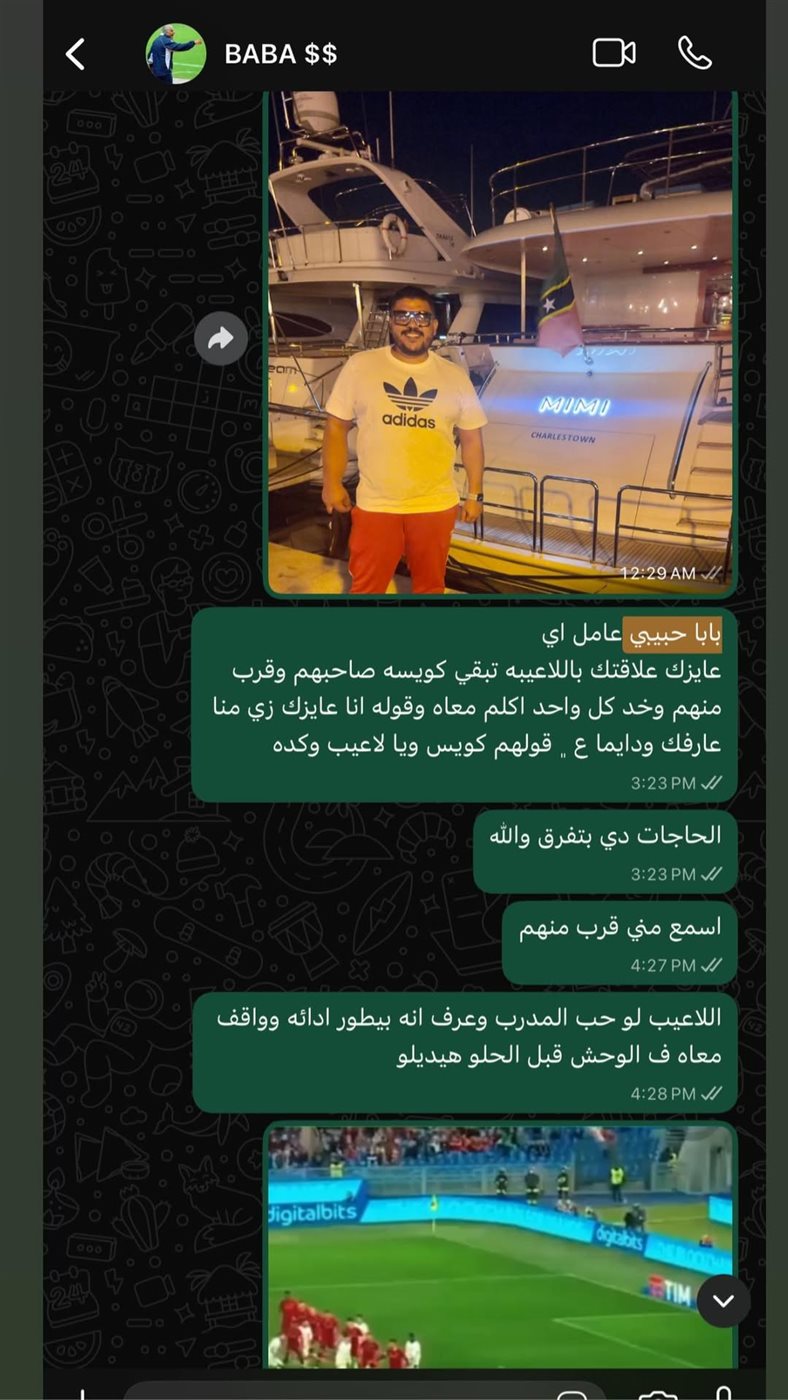Start a video call with BABA $$
This screenshot has width=788, height=1400.
614,53
